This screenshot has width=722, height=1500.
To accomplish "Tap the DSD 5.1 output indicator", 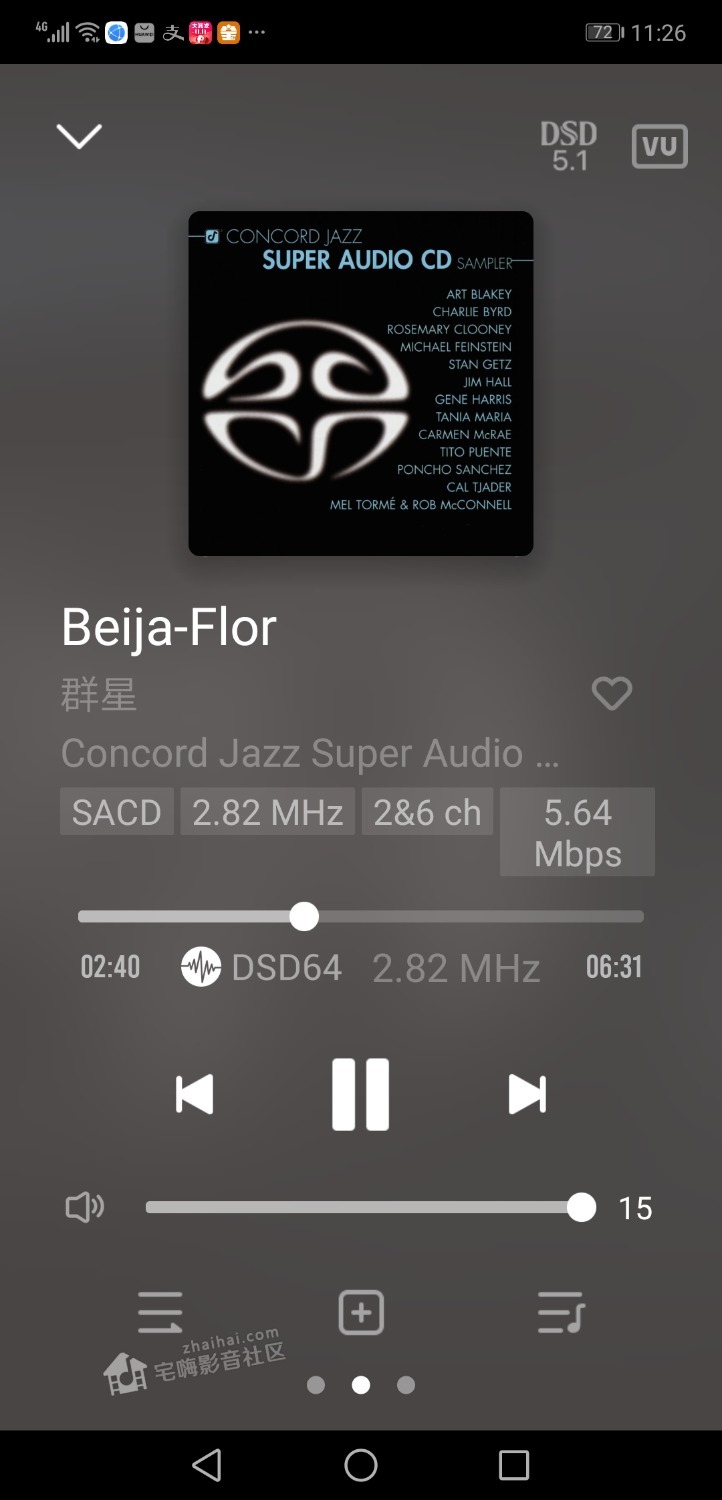I will point(568,146).
